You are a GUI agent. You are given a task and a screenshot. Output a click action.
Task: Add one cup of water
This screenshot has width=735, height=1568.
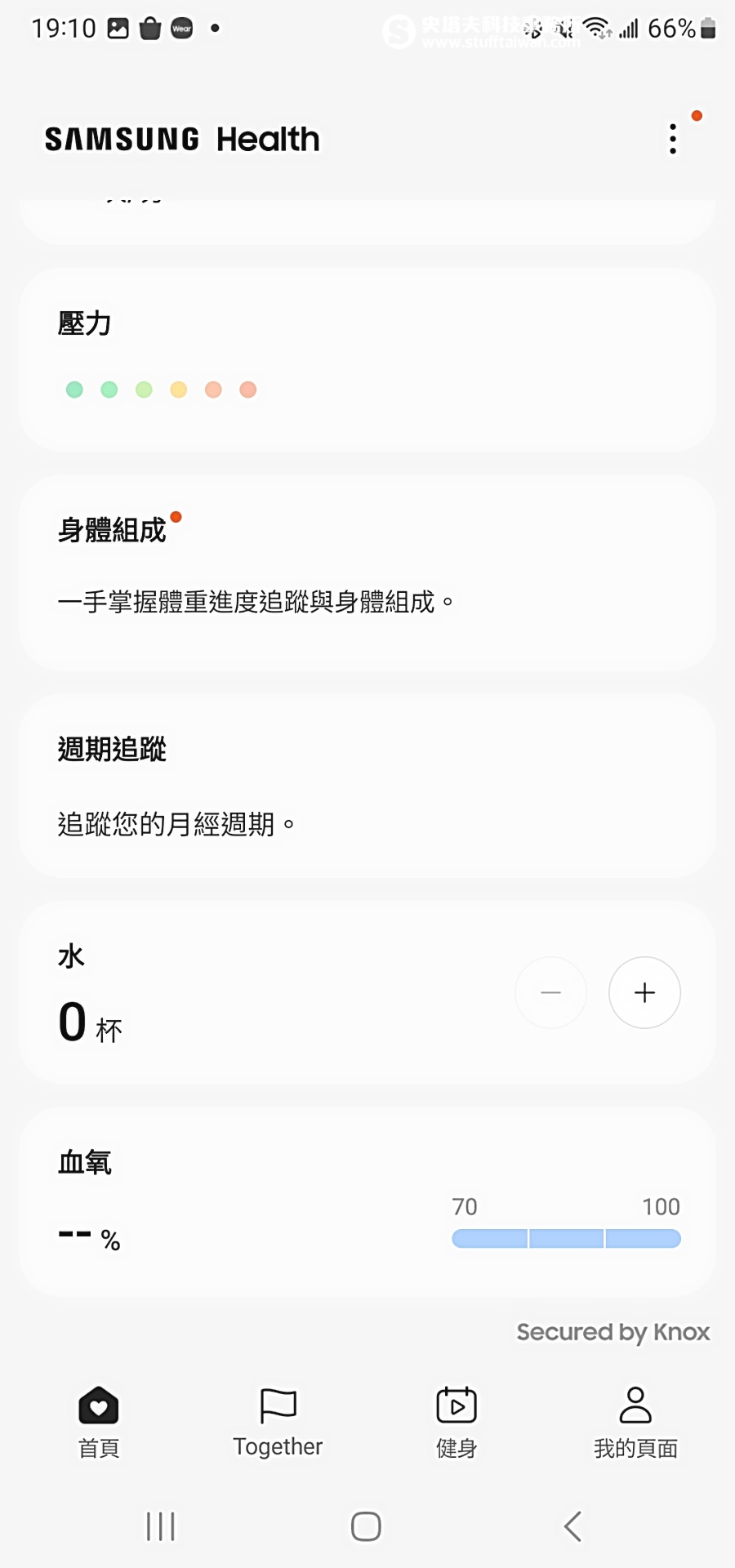point(644,992)
